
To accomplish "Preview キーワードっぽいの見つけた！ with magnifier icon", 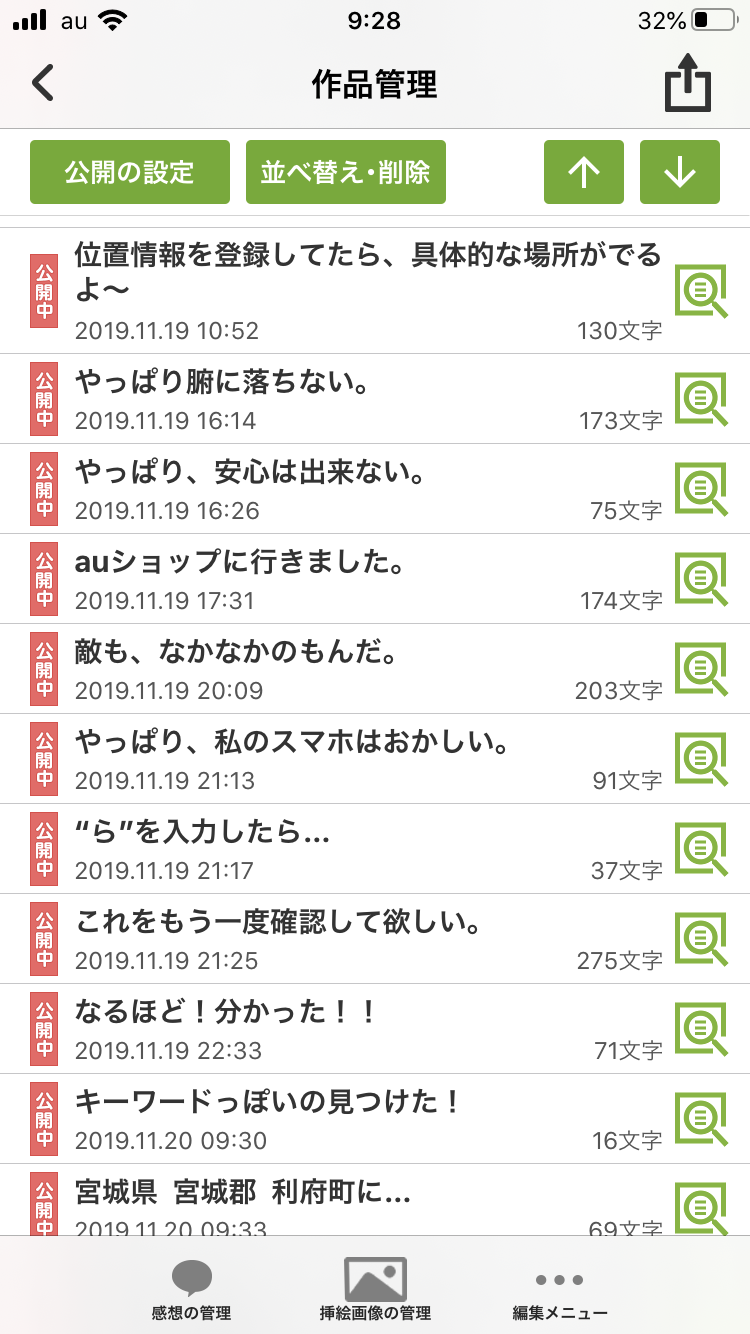I will pos(701,1119).
